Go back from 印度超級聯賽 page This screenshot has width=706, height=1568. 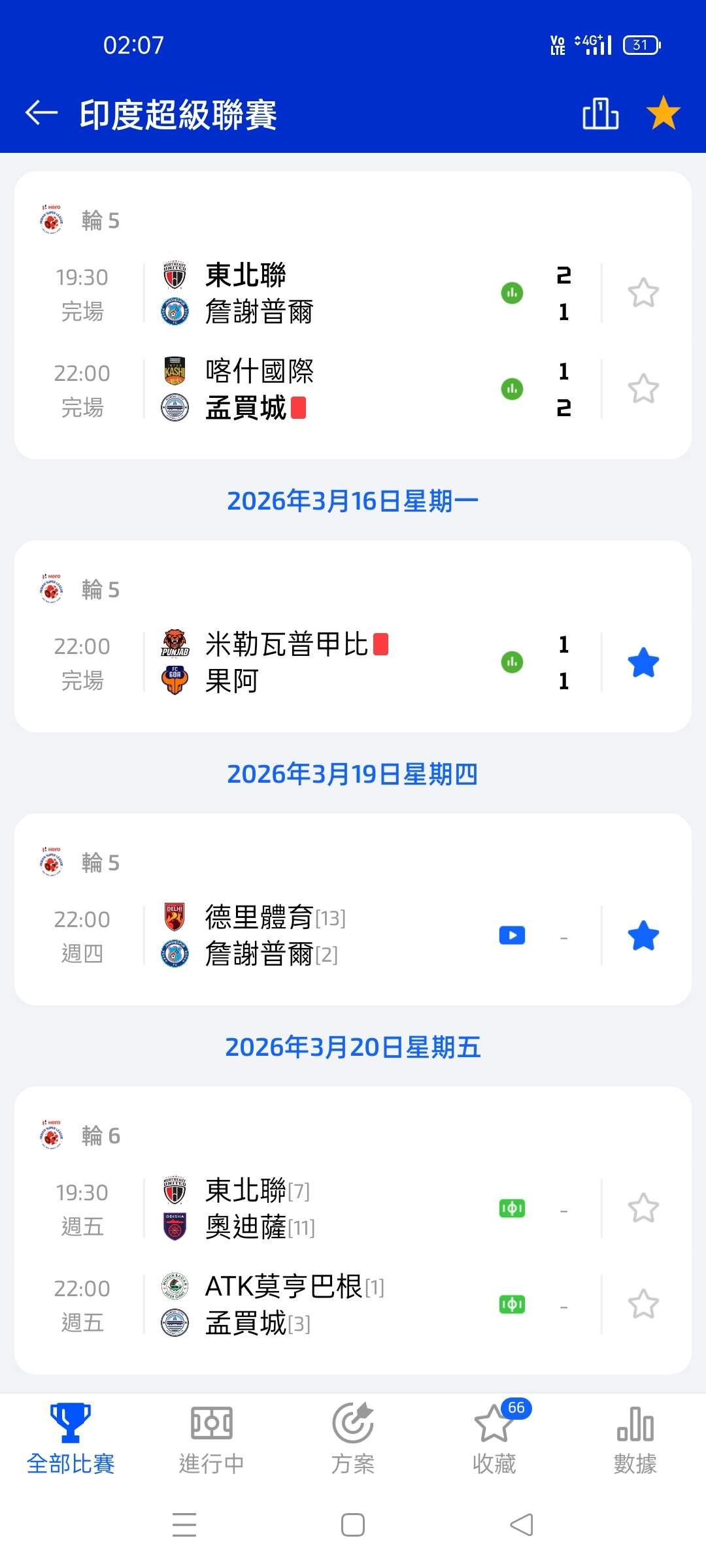tap(42, 113)
